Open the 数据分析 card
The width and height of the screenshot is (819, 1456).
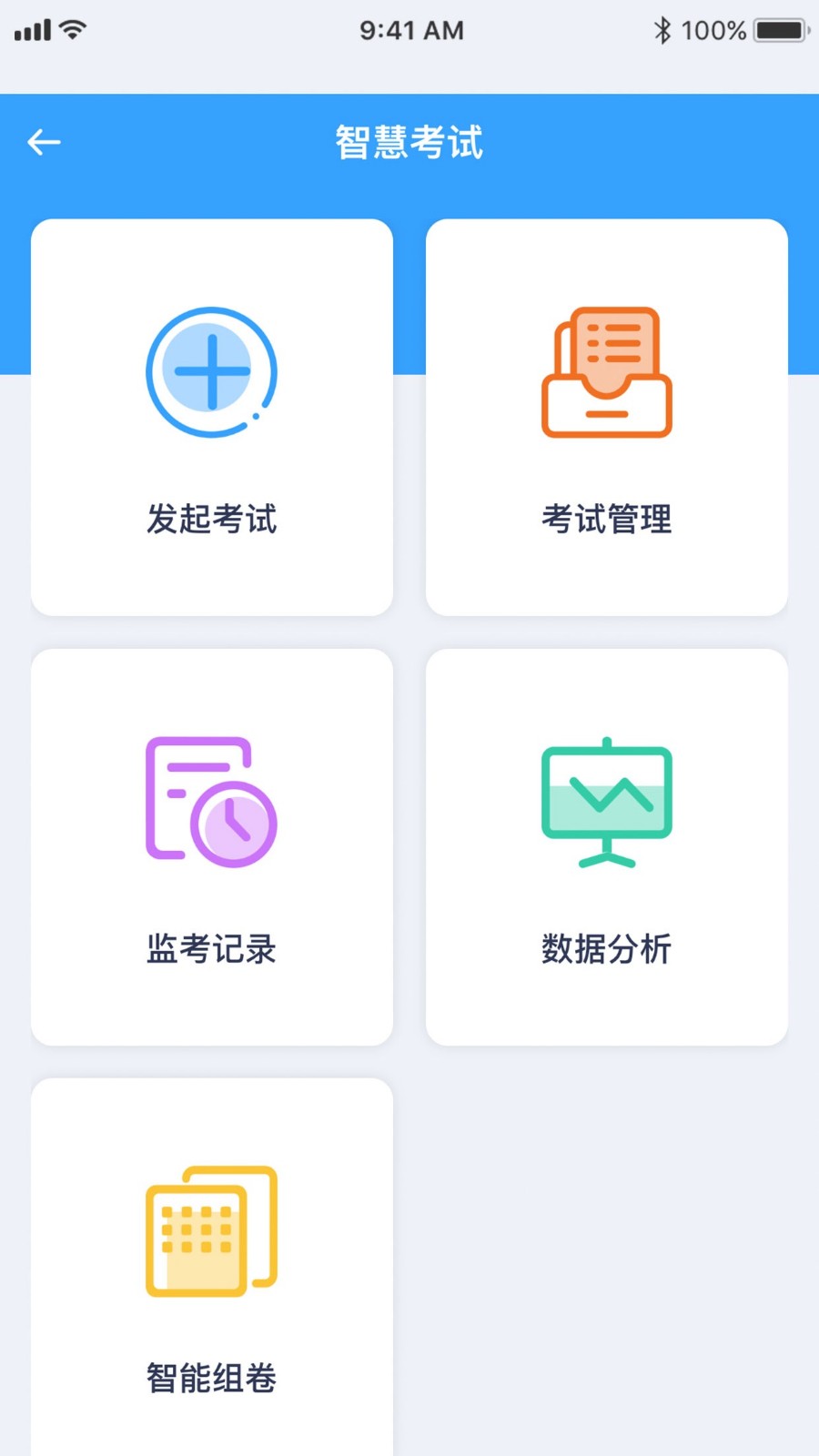click(x=606, y=846)
